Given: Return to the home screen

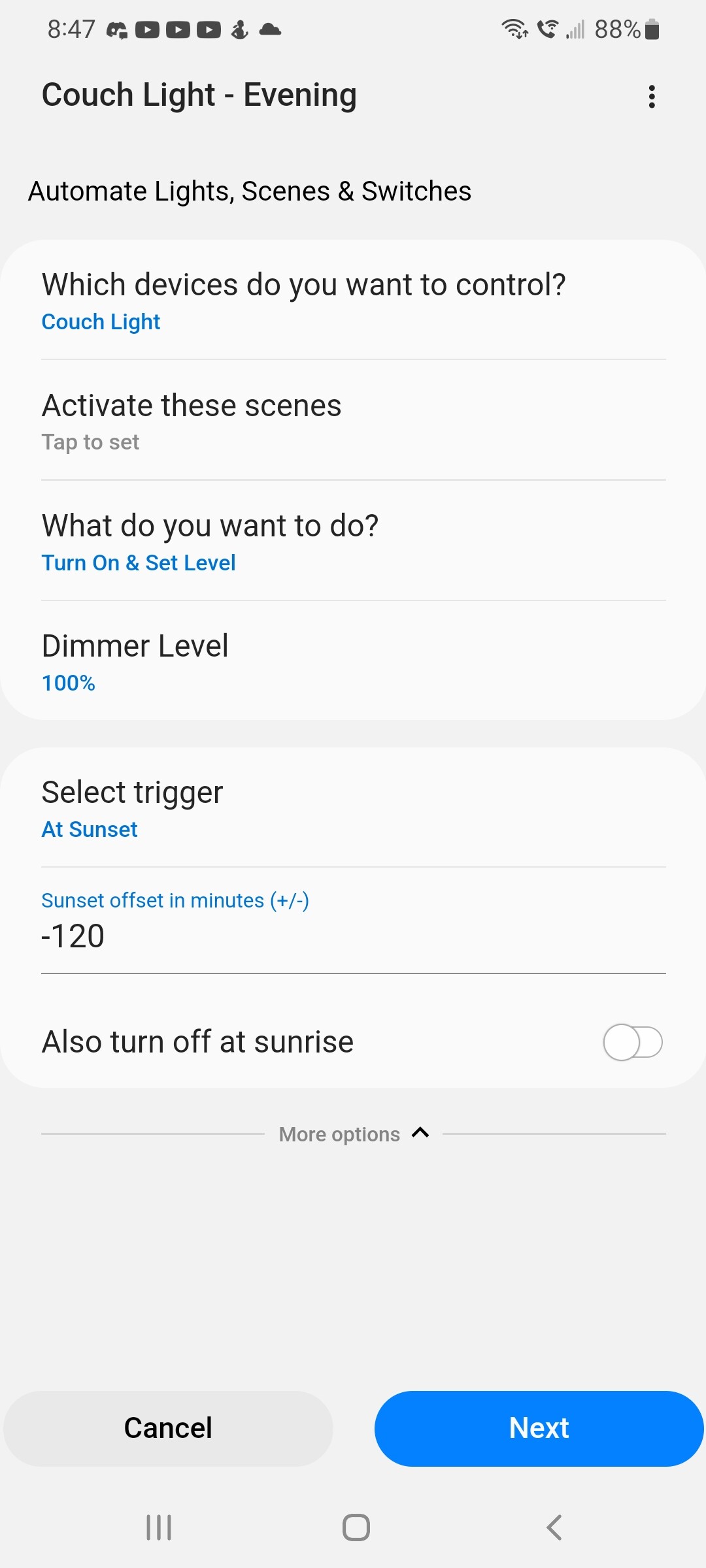Looking at the screenshot, I should (x=356, y=1527).
